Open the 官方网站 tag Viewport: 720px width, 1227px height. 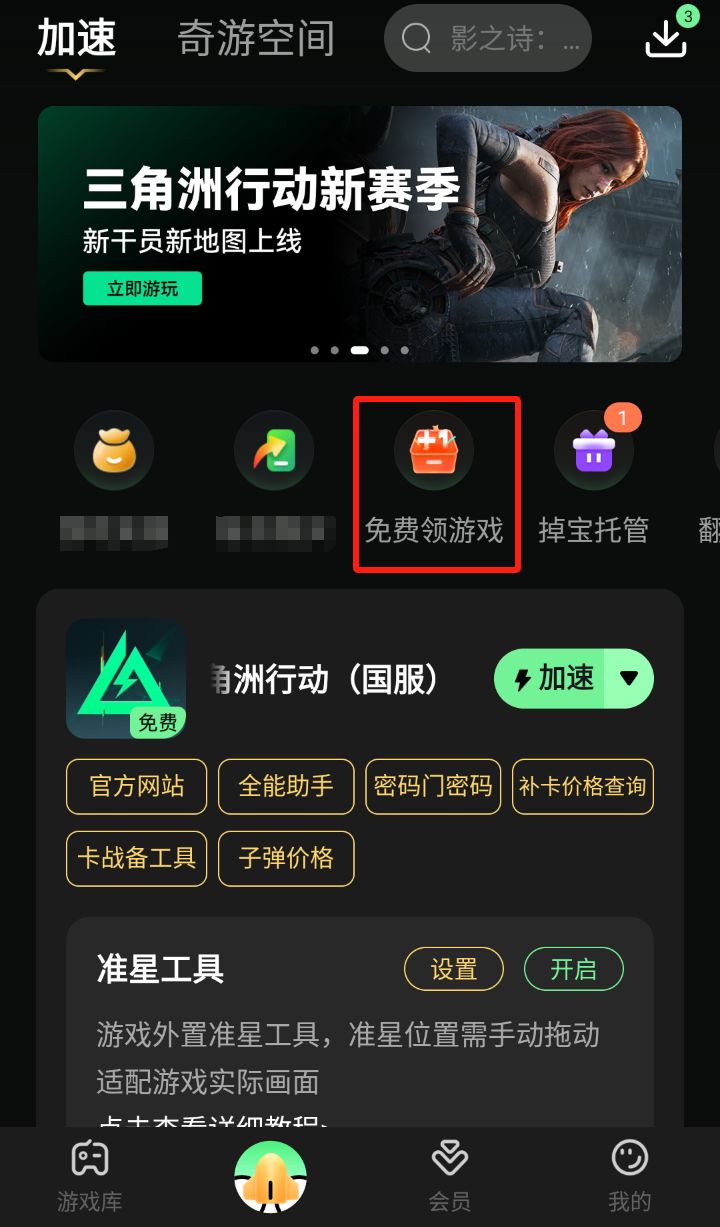pos(135,787)
